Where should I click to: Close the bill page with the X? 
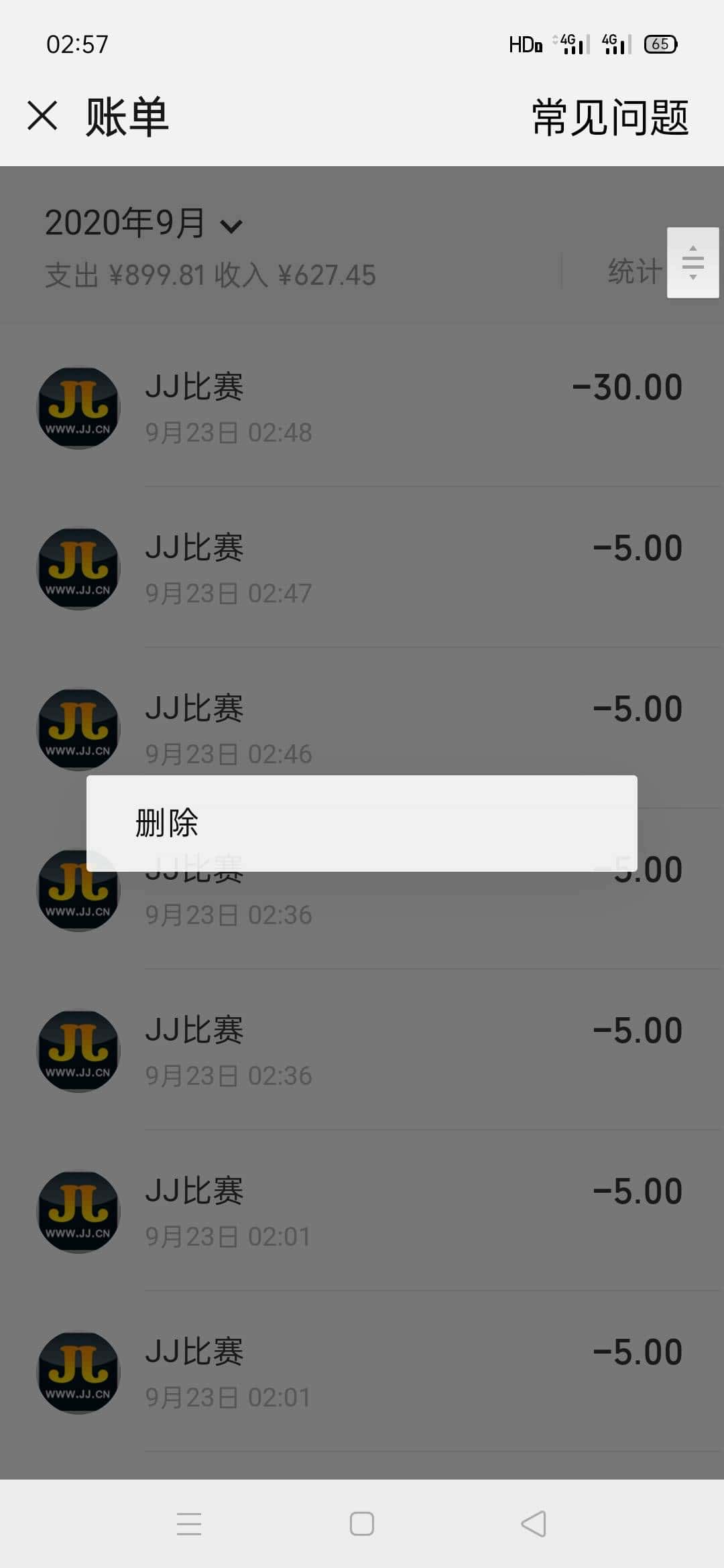42,115
